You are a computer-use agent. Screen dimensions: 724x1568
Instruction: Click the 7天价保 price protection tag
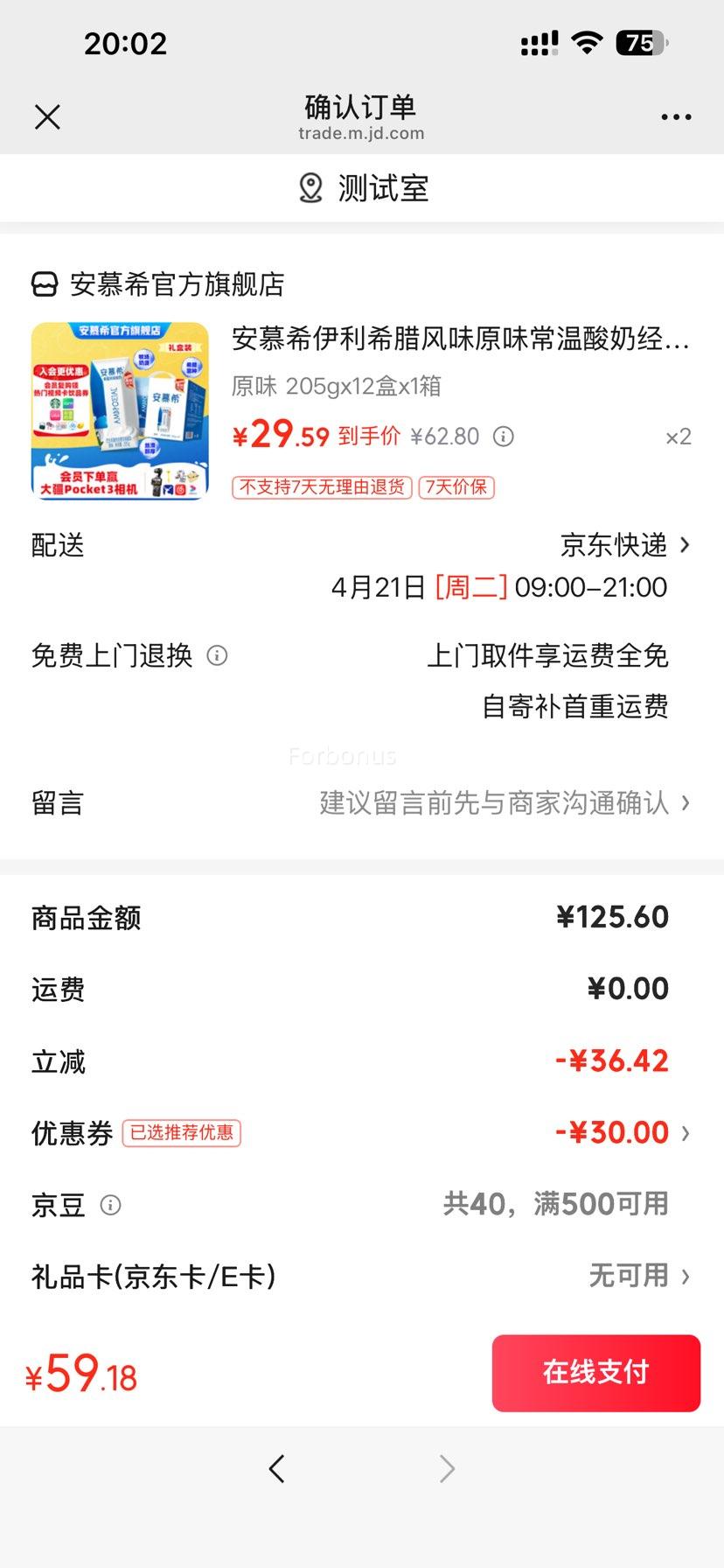pos(457,487)
